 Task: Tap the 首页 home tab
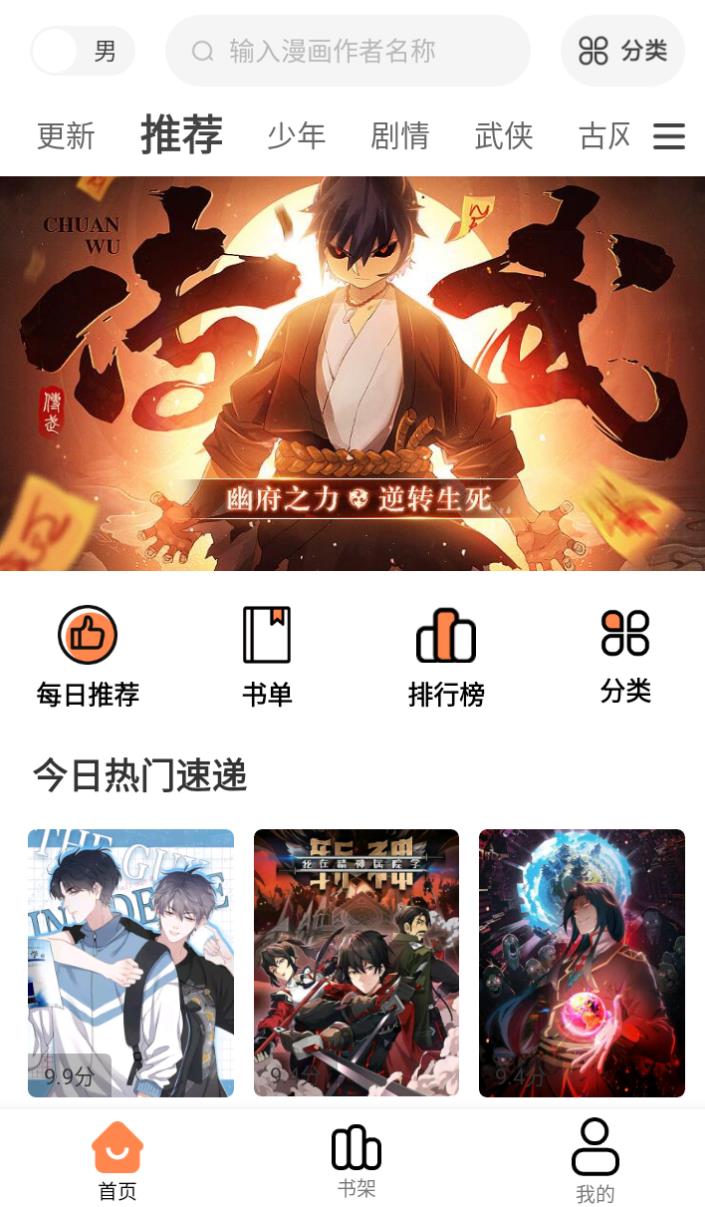pyautogui.click(x=117, y=1160)
